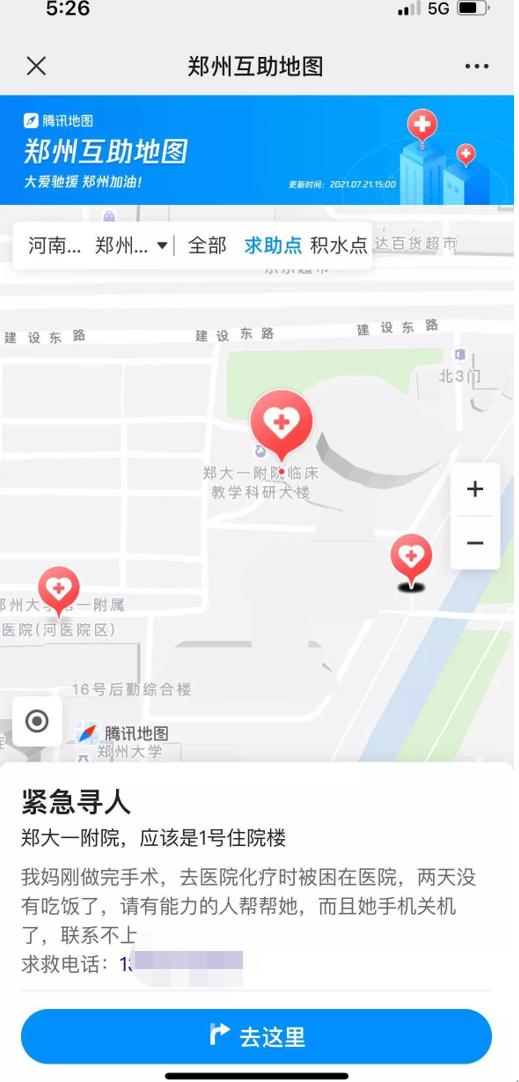The width and height of the screenshot is (519, 1082).
Task: Select the 求助点 filter
Action: [x=273, y=246]
